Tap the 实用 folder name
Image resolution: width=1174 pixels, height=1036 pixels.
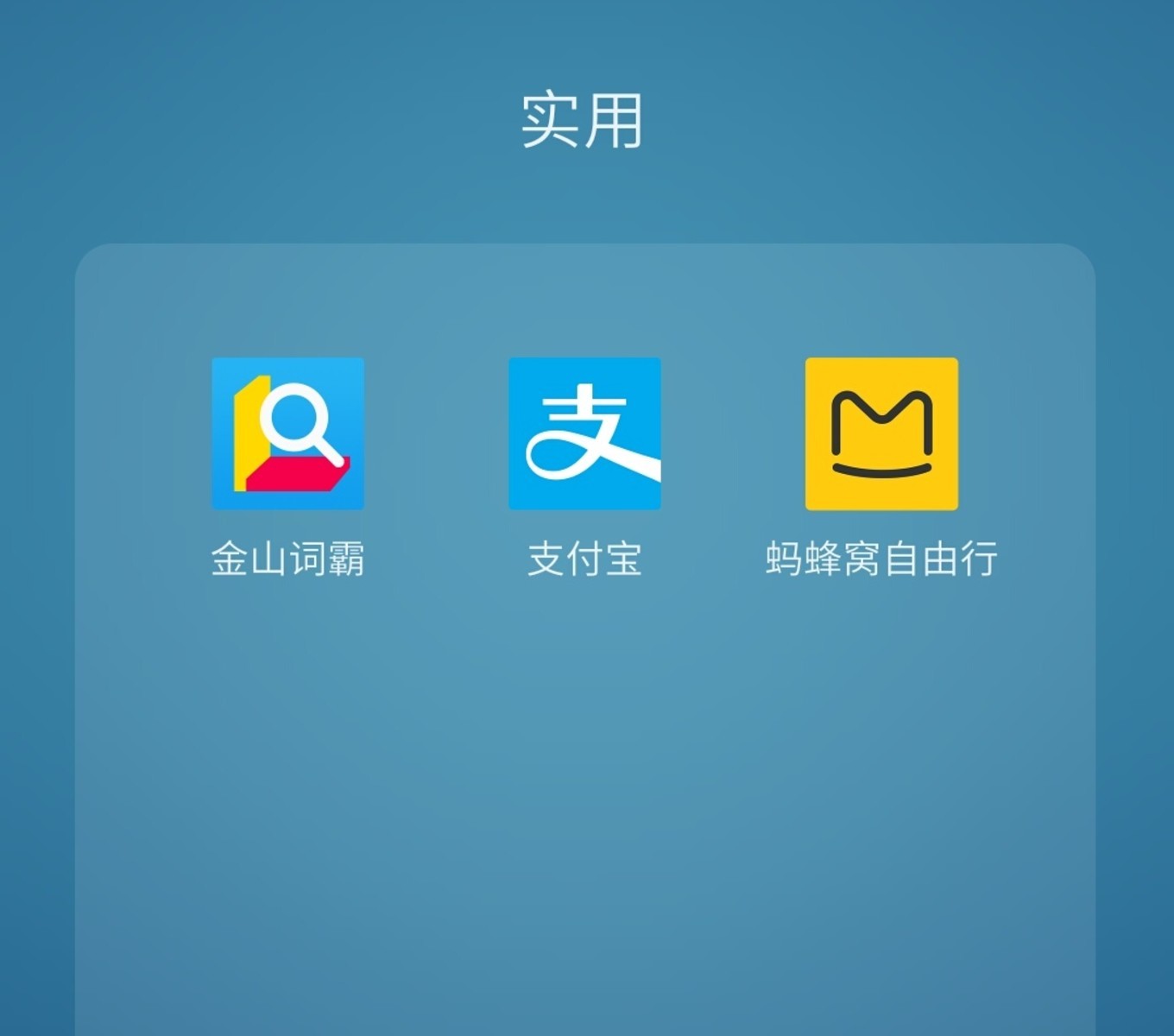(x=583, y=121)
